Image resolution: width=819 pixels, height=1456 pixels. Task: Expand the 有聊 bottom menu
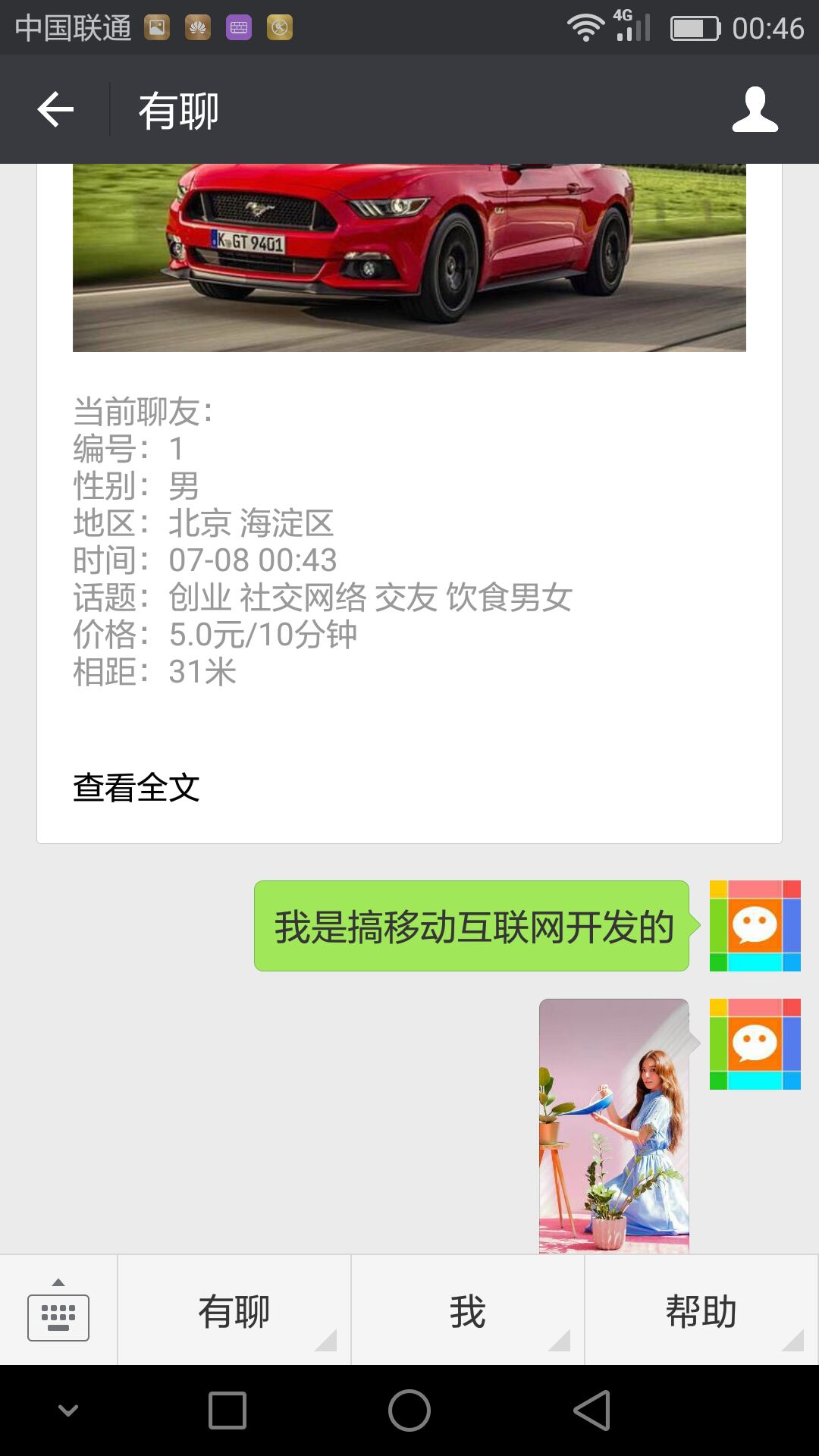coord(234,1311)
